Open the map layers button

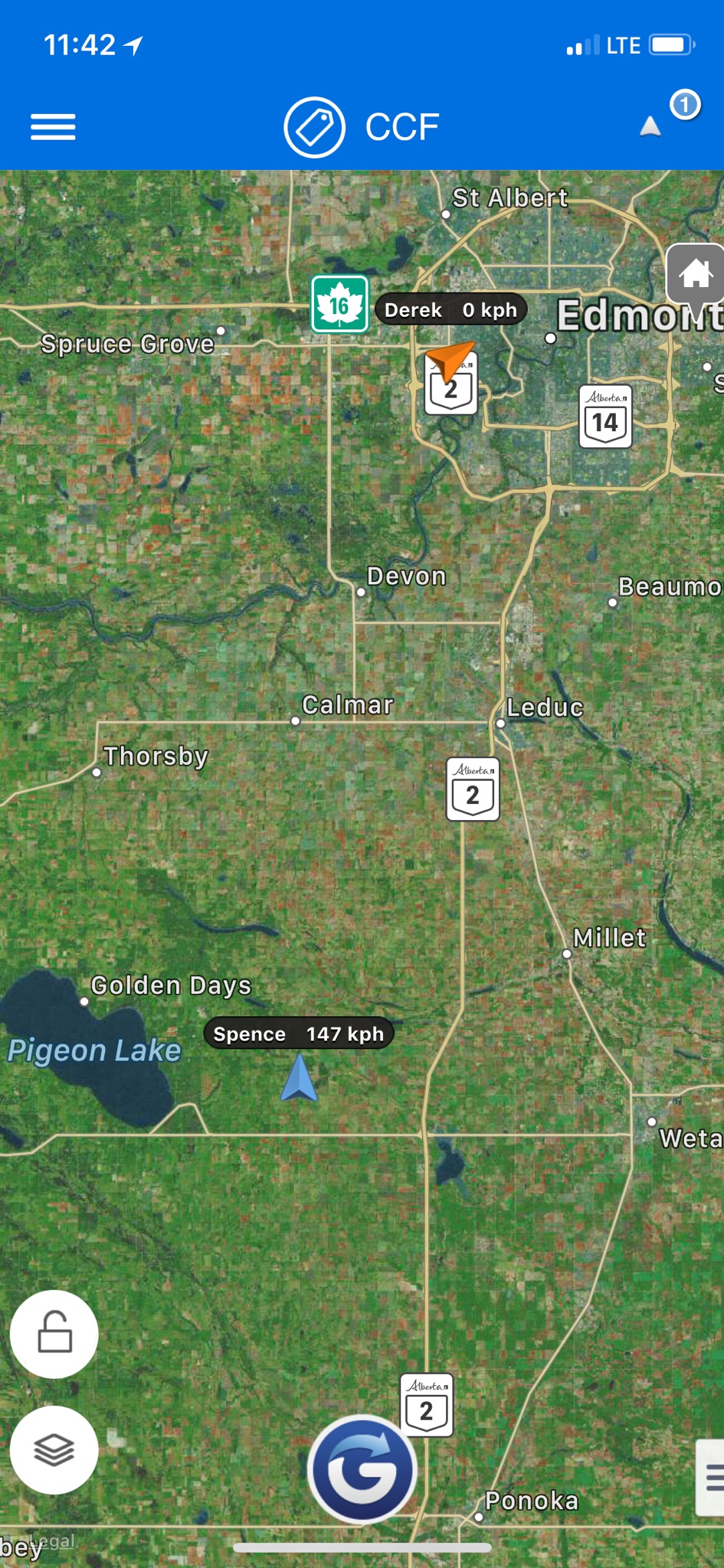click(x=54, y=1449)
